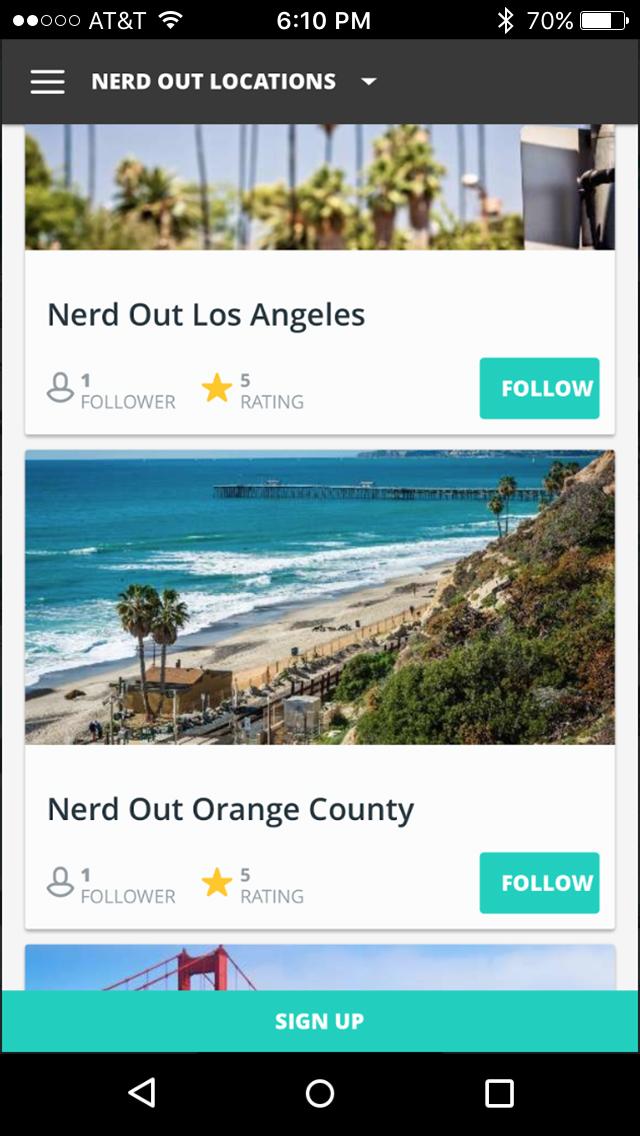
Task: Go back using the system back button
Action: (x=143, y=1093)
